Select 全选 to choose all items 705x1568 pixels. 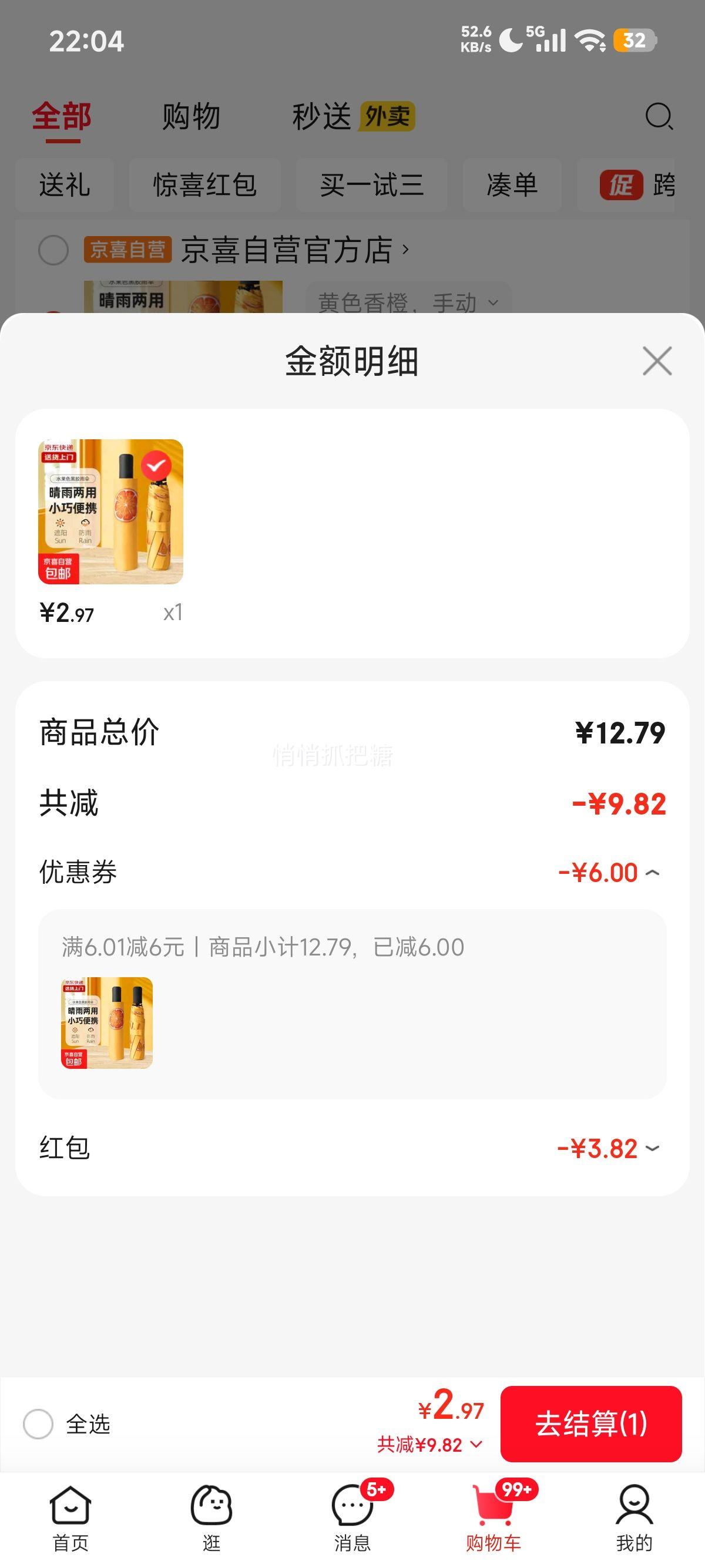point(39,1424)
